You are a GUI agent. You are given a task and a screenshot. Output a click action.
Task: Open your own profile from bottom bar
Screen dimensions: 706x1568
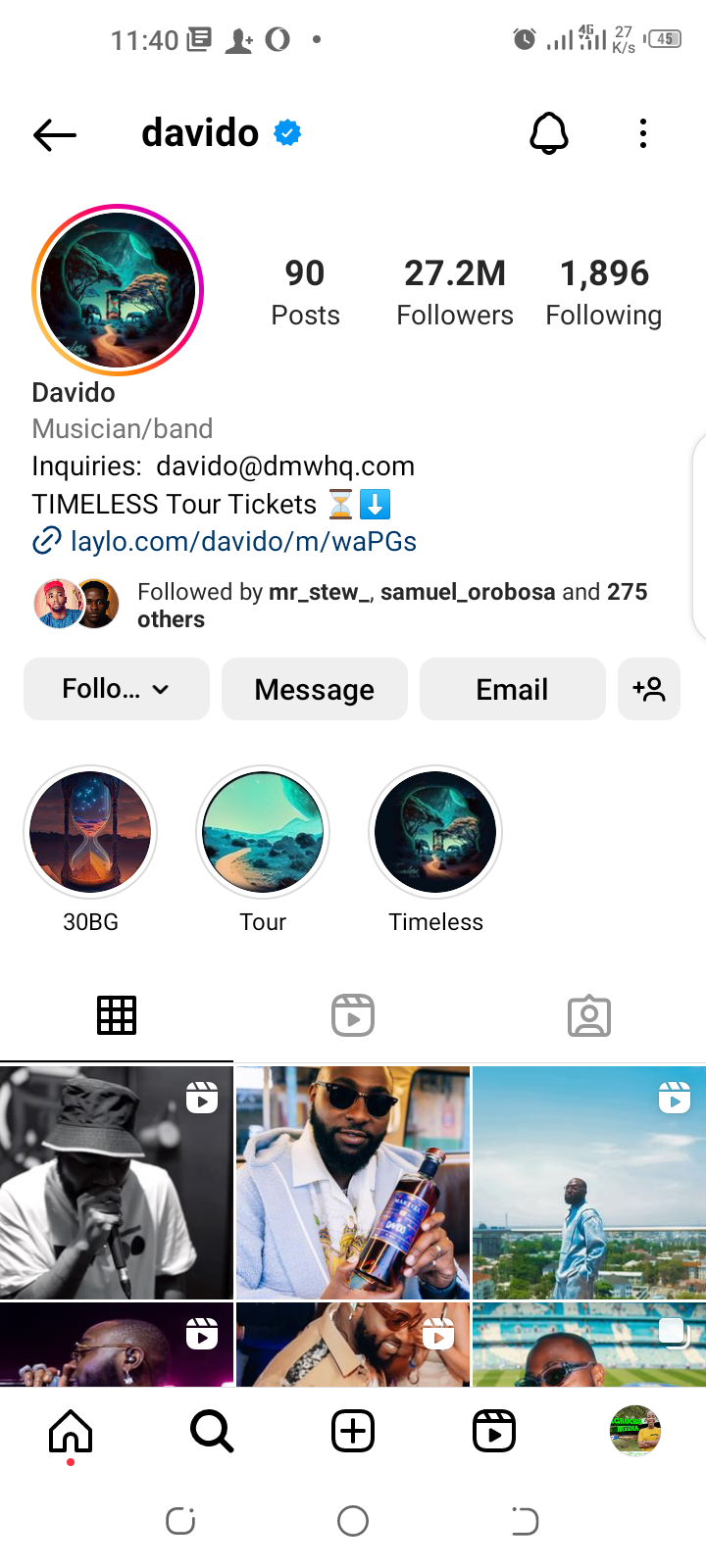[635, 1432]
